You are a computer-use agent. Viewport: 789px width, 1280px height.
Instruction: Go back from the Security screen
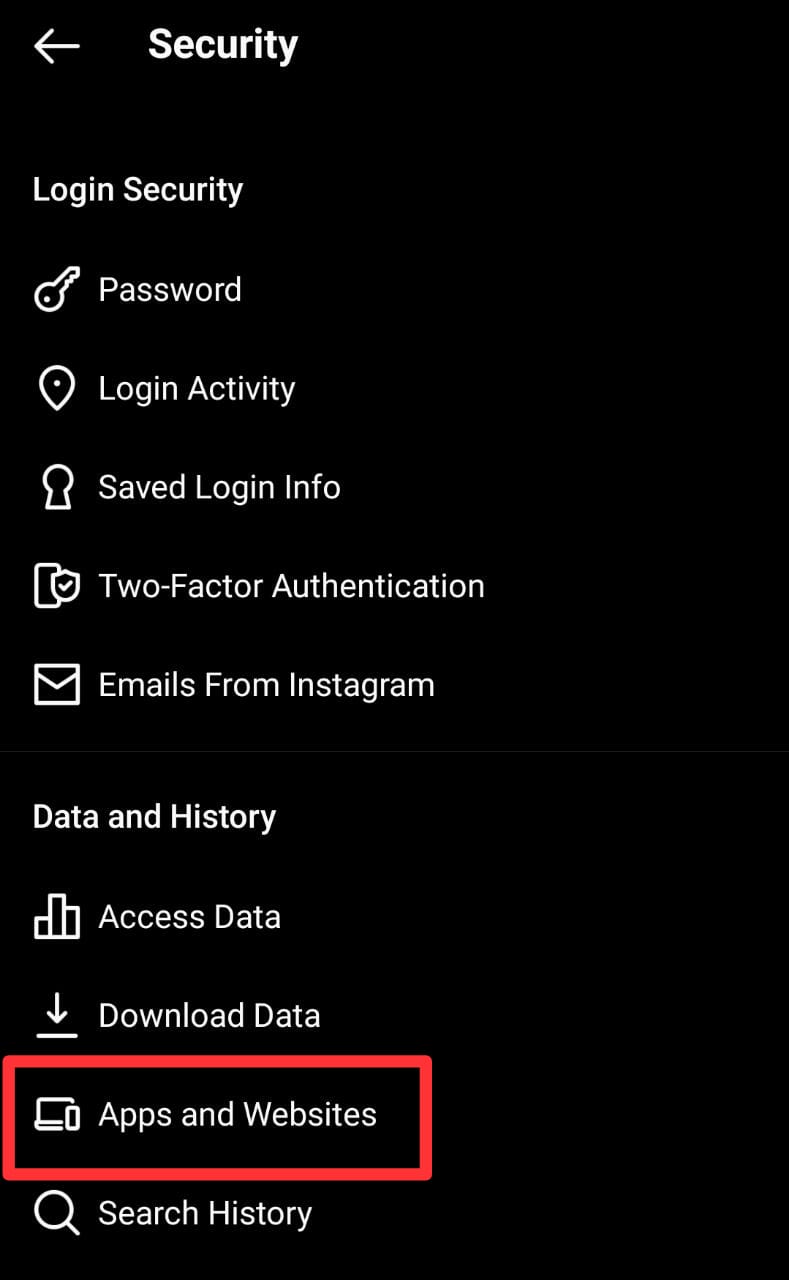click(x=57, y=46)
